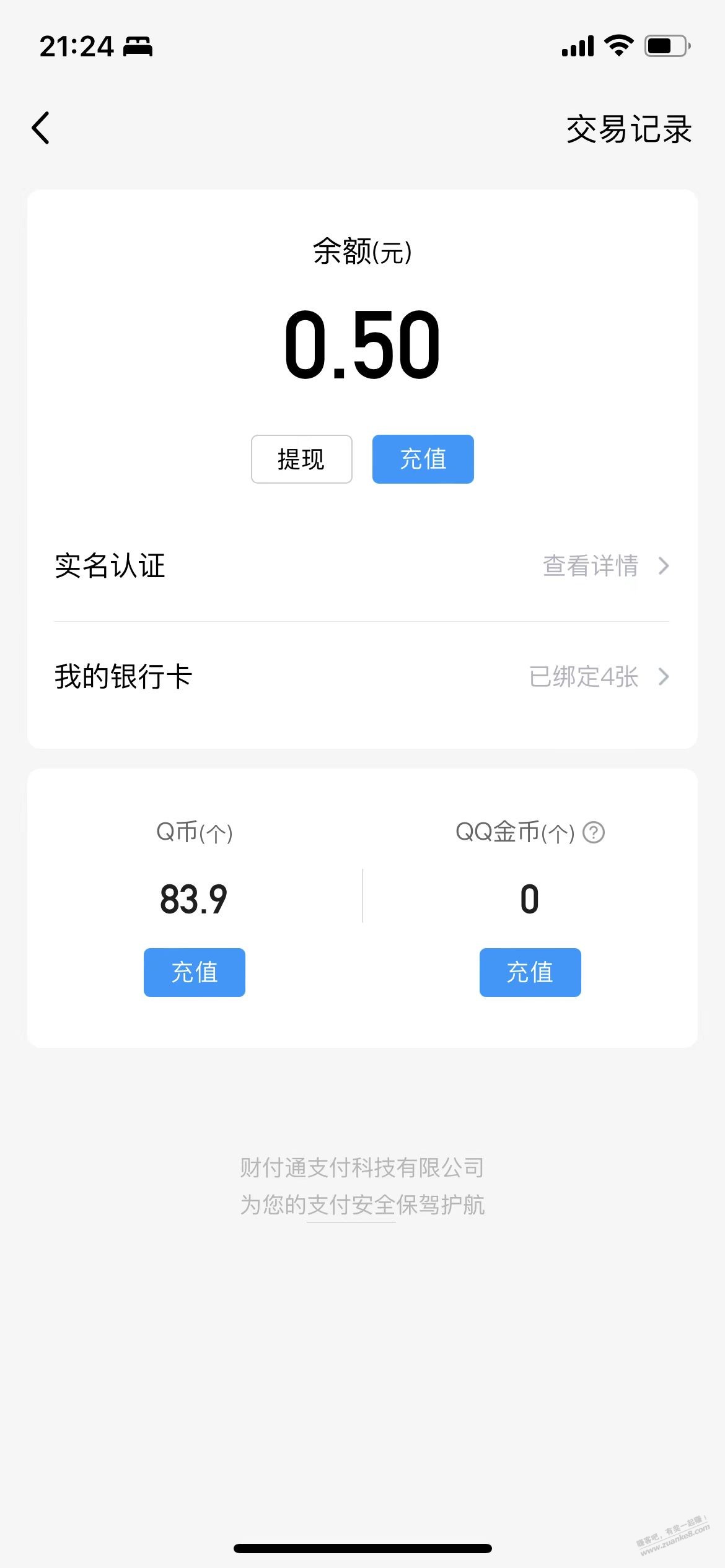Recharge the balance via 充值 under 余额
The height and width of the screenshot is (1568, 725).
(423, 459)
